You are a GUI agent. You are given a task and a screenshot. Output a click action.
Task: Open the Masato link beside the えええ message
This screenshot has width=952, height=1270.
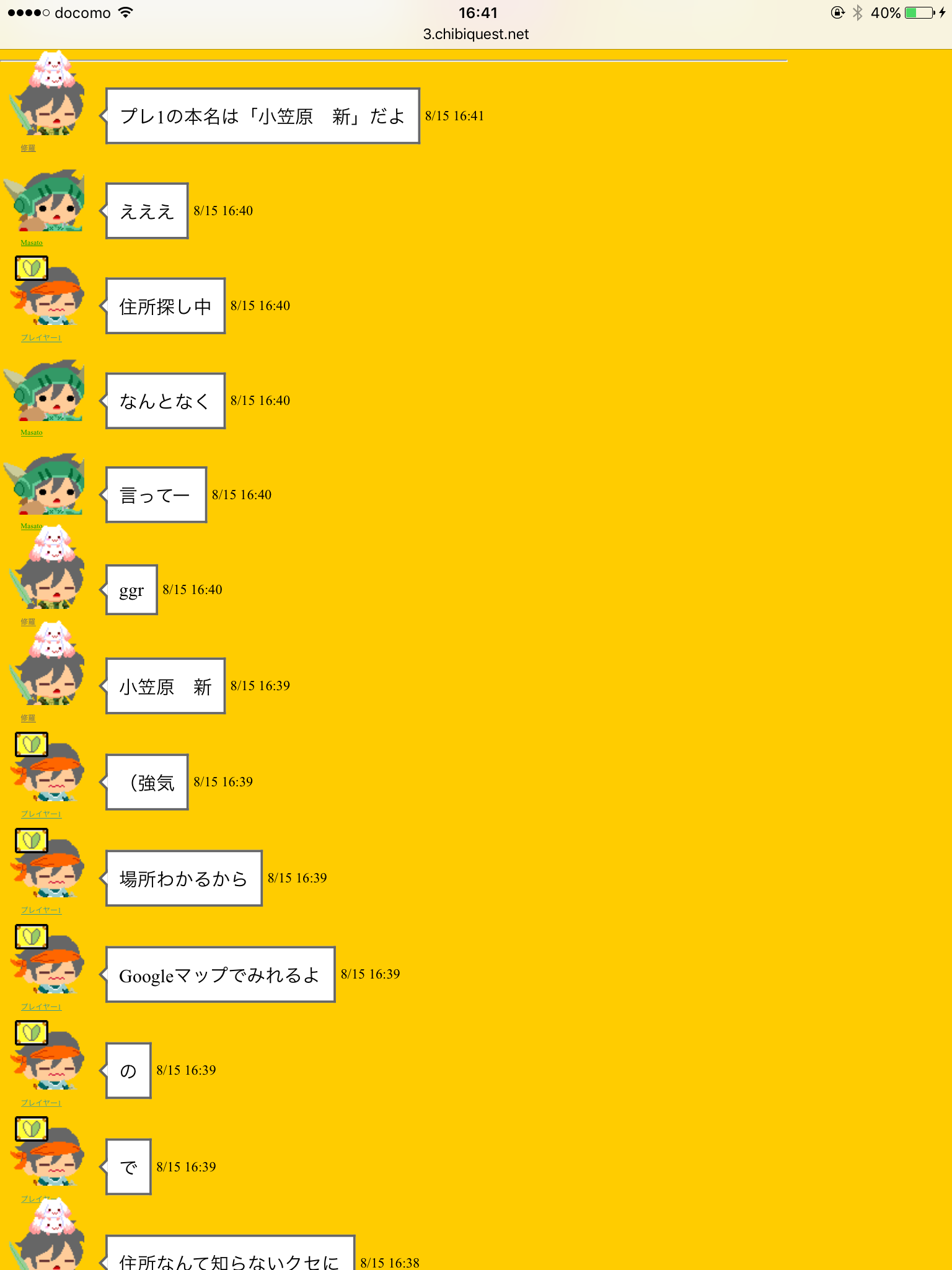tap(32, 243)
